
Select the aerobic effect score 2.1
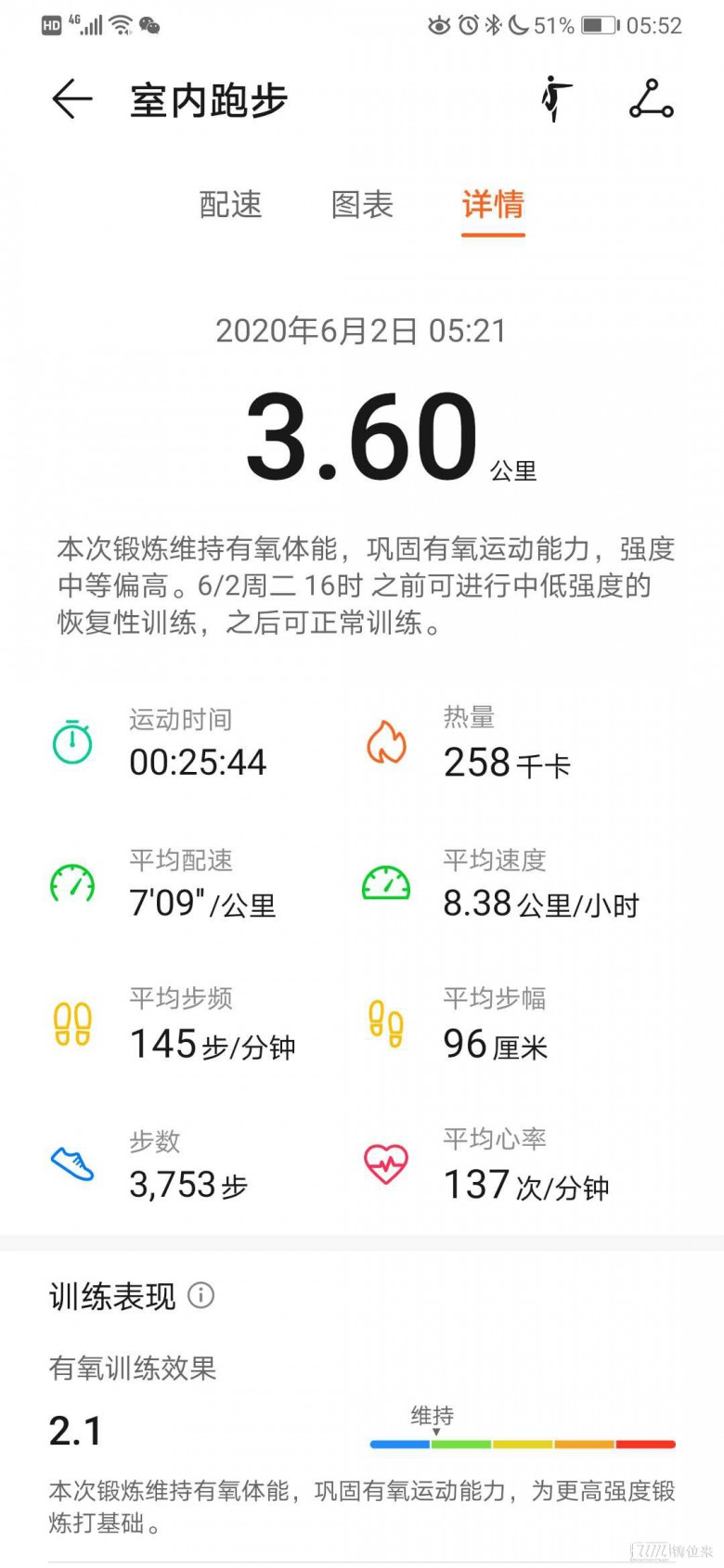pos(76,1431)
